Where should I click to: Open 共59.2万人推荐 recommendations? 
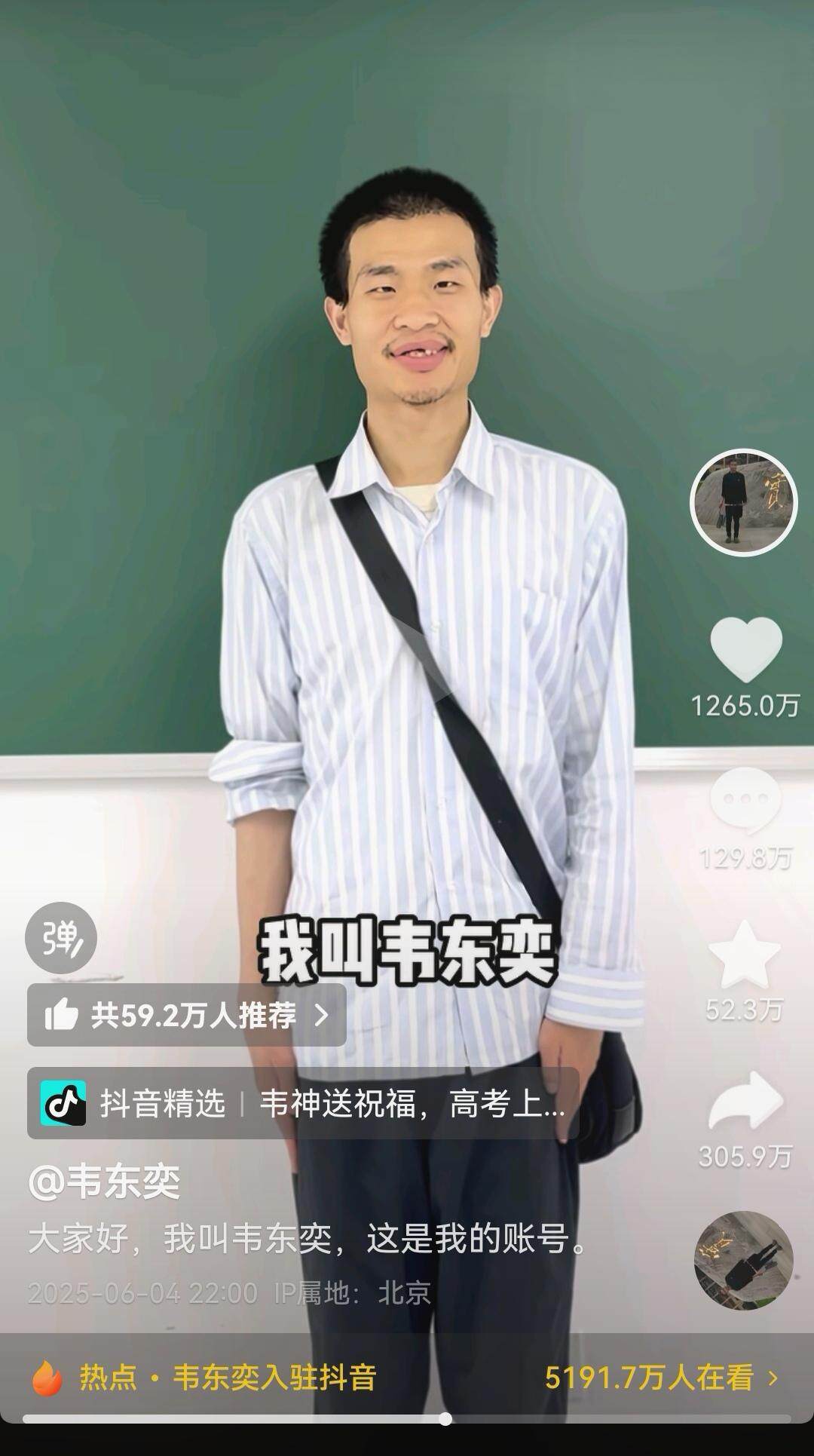(186, 1016)
